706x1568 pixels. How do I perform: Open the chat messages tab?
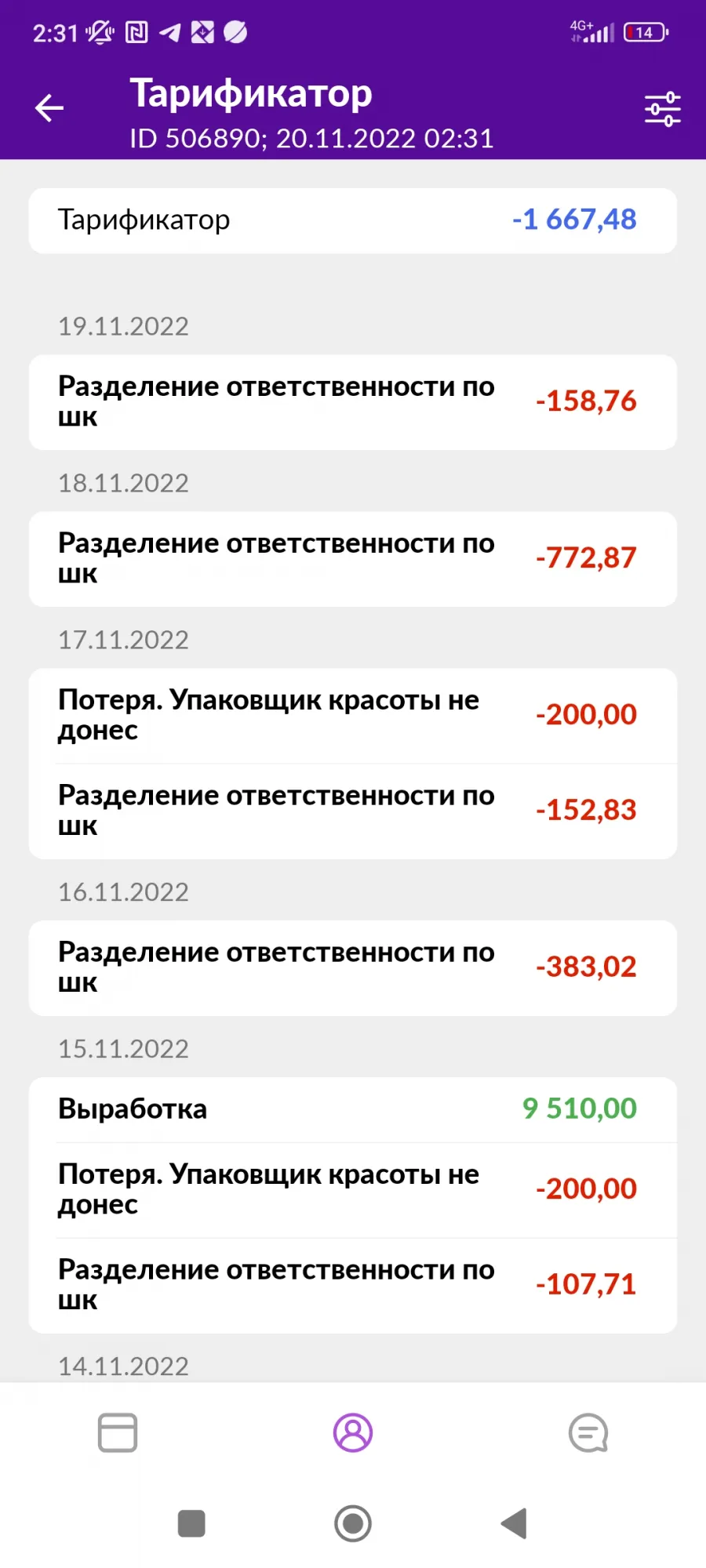[x=588, y=1433]
